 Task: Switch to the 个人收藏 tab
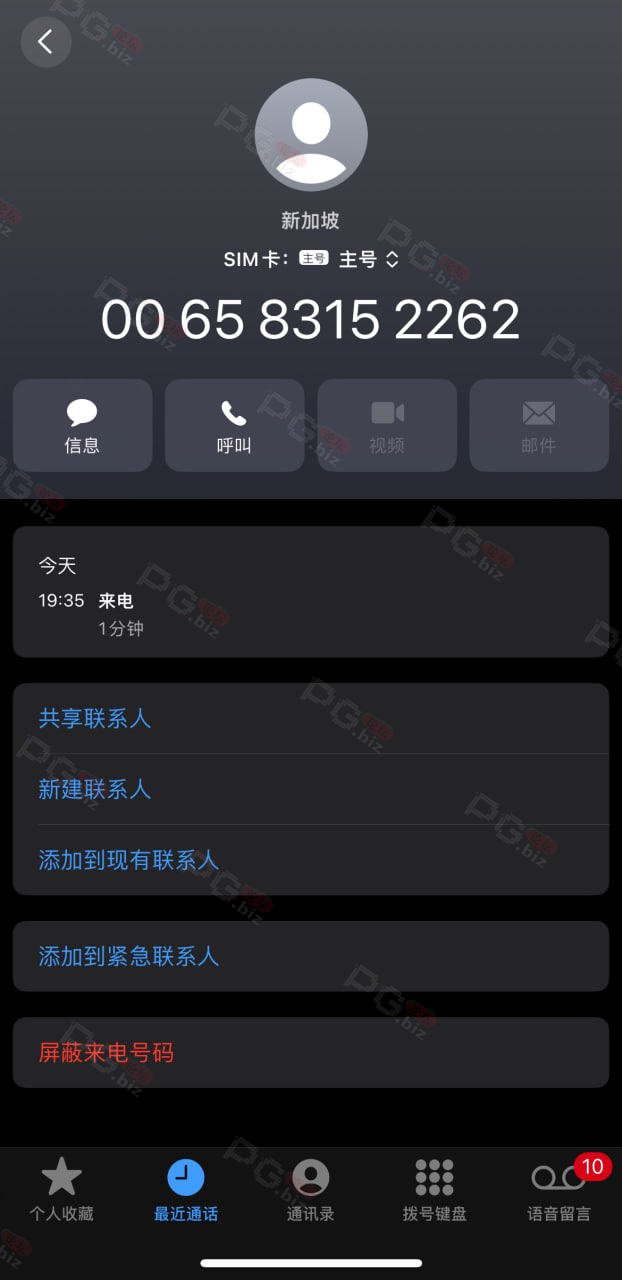[61, 1190]
